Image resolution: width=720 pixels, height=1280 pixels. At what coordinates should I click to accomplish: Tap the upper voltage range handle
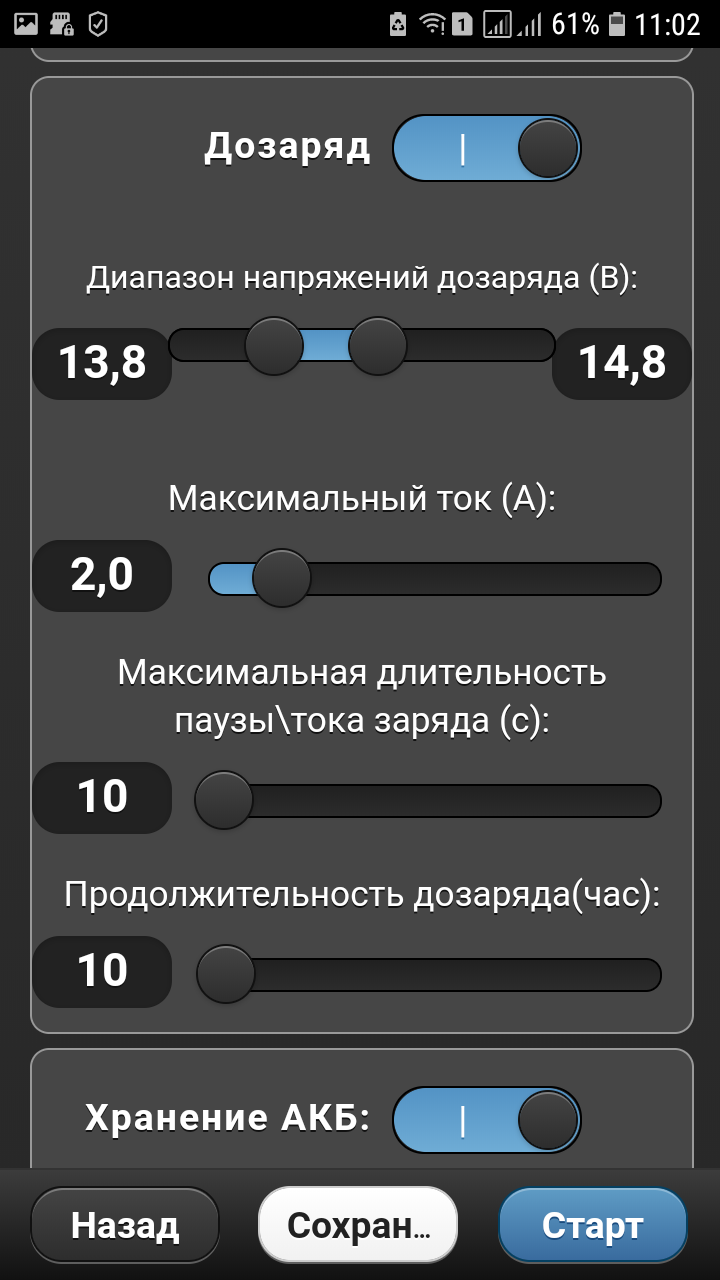[x=378, y=346]
